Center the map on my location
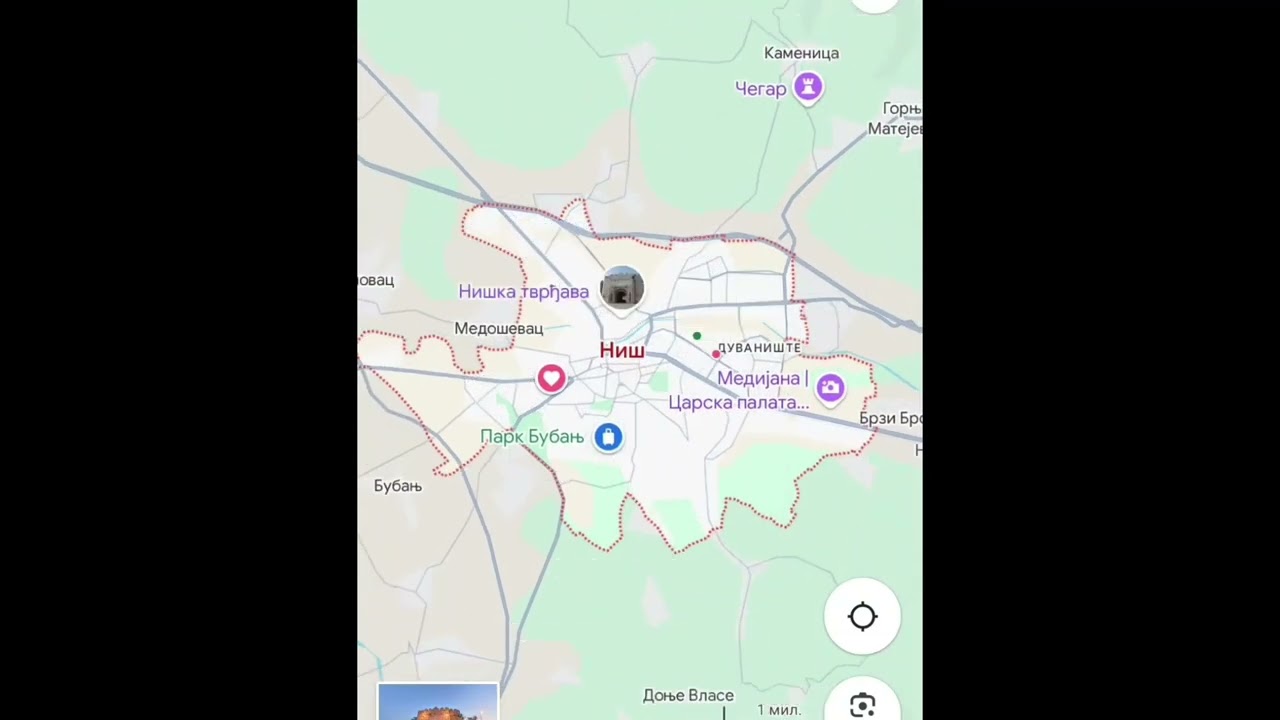Screen dimensions: 1280x720 click(862, 617)
